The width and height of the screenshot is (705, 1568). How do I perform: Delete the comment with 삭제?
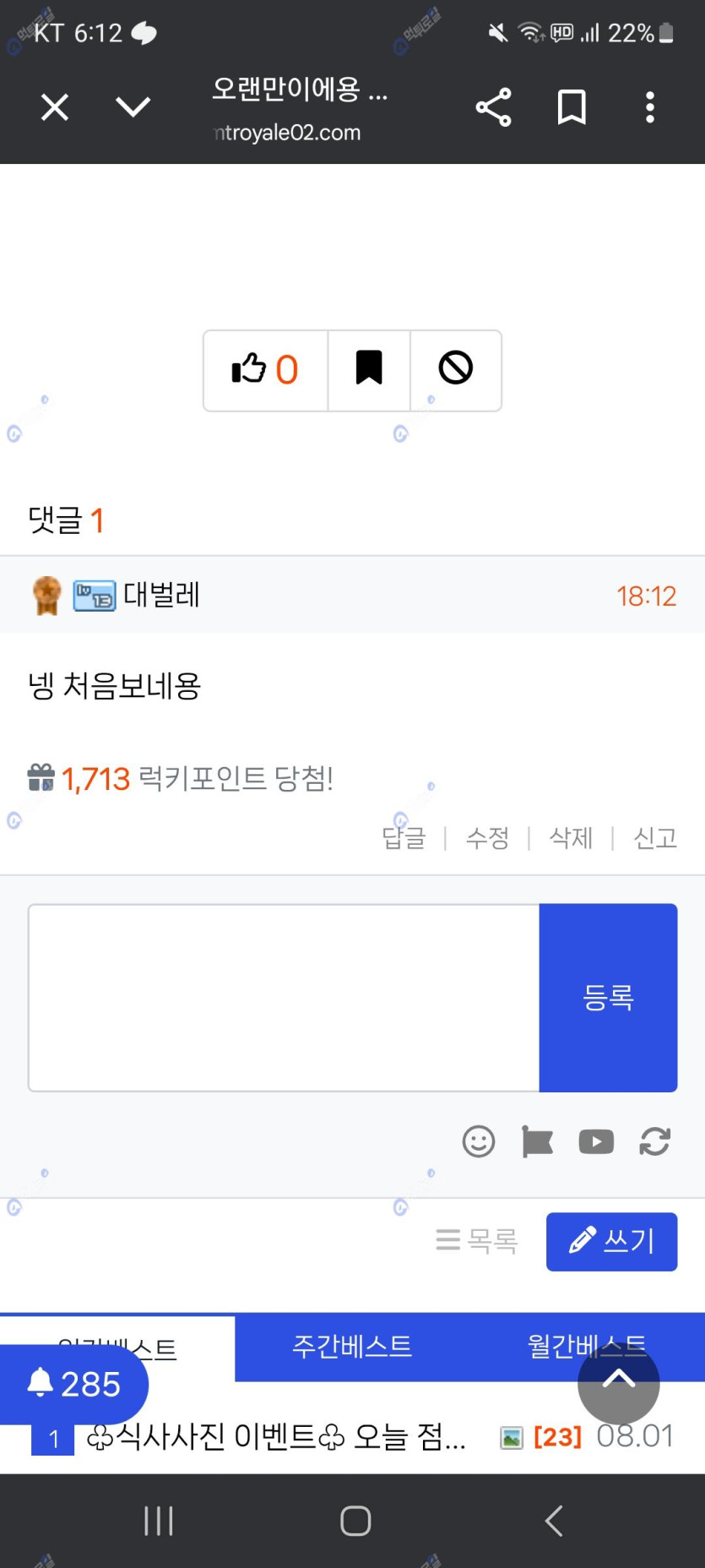(571, 837)
